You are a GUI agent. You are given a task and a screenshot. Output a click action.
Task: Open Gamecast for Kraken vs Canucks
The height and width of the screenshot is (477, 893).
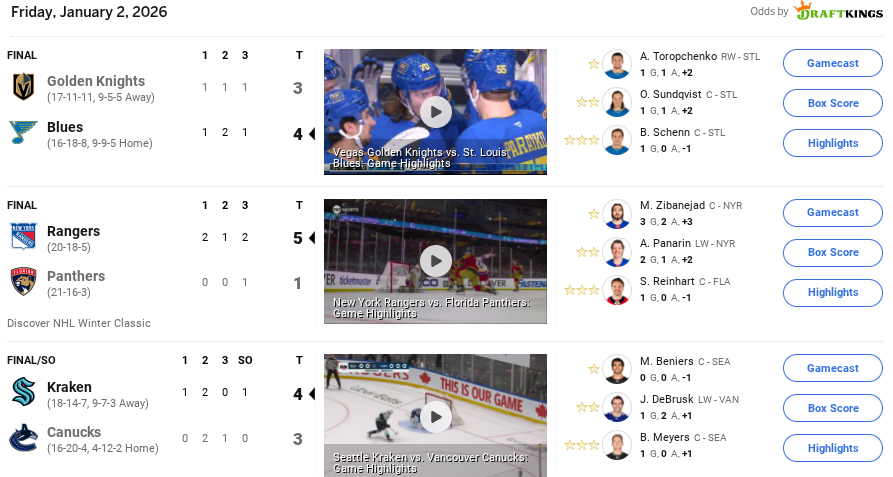[x=832, y=368]
